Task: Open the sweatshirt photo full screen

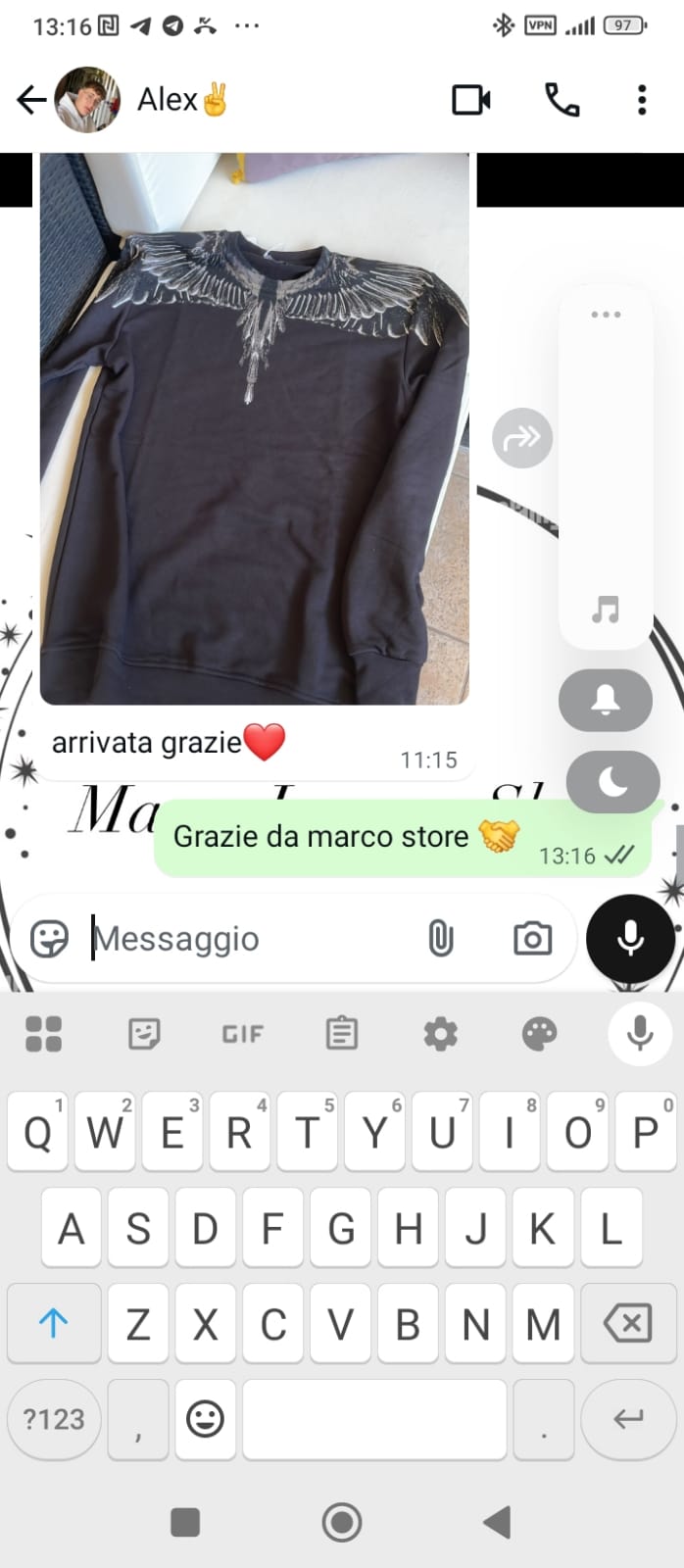Action: 254,428
